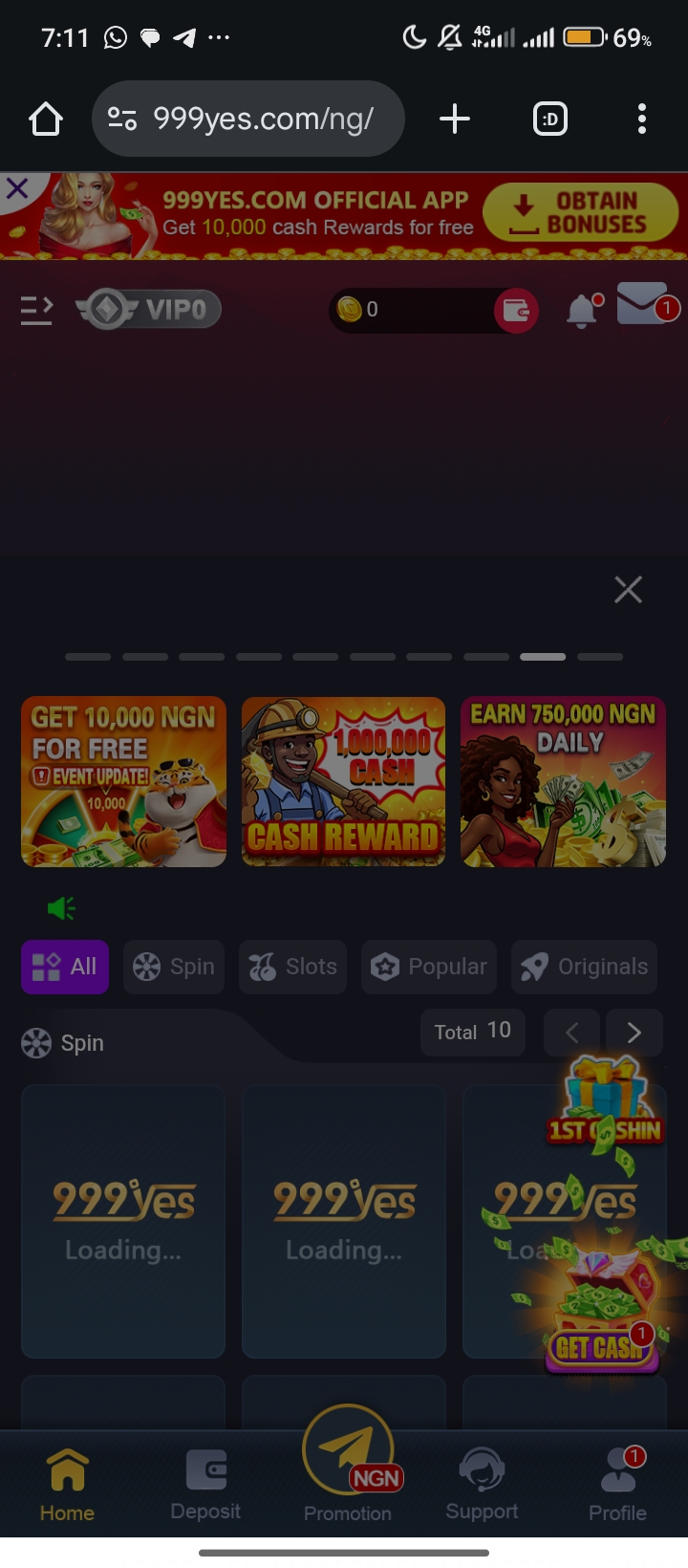Switch to the Originals category

tap(585, 967)
